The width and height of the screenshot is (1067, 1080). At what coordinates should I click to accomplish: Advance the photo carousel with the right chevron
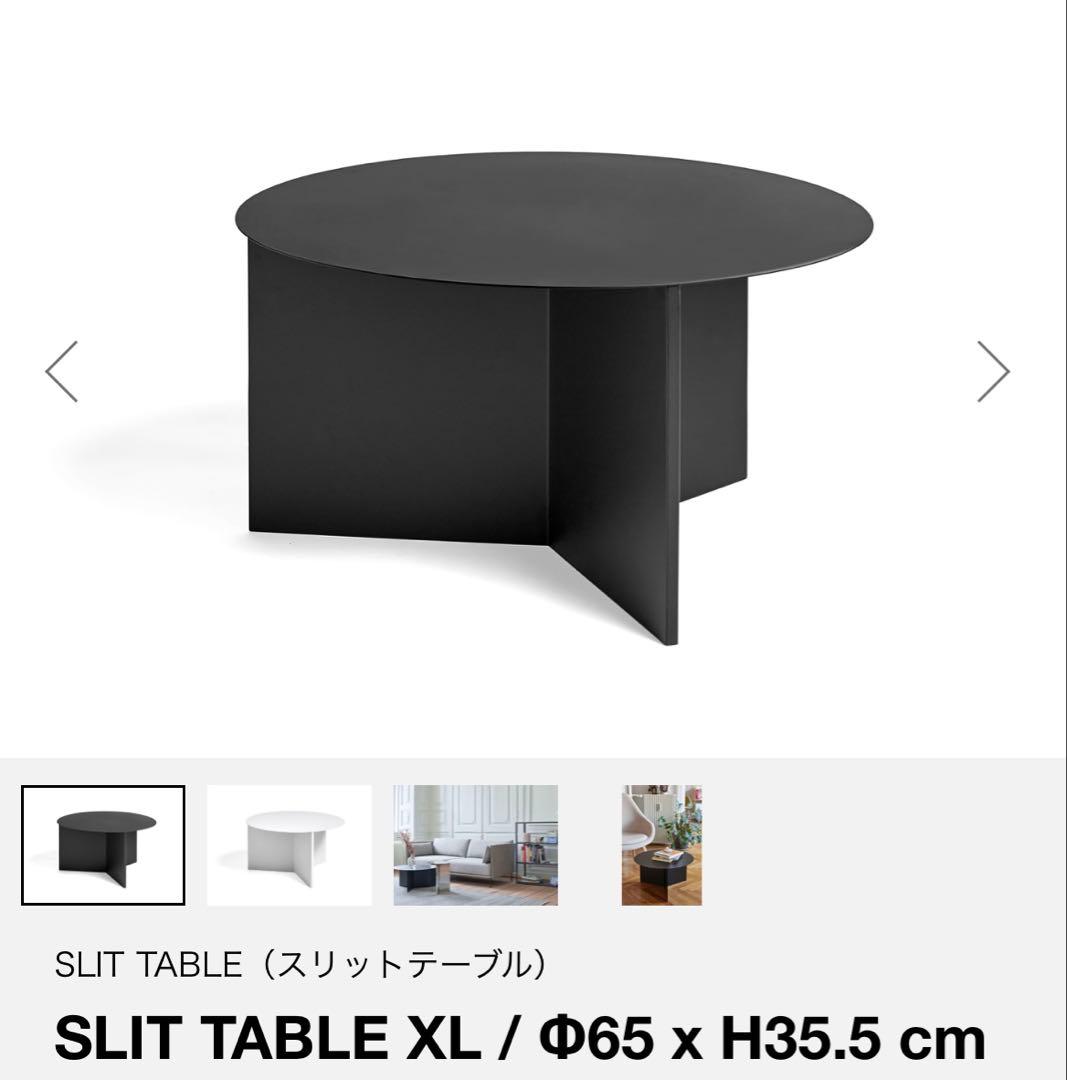(994, 370)
